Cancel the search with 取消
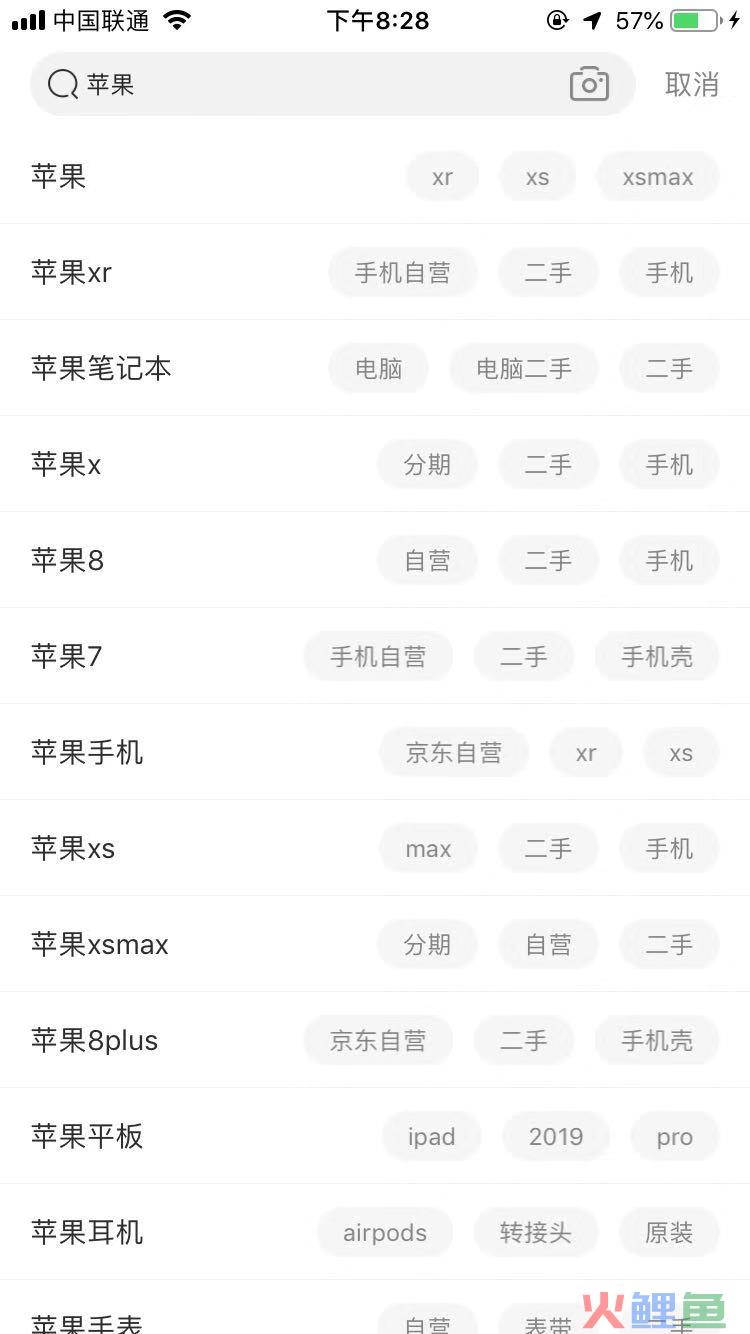Screen dimensions: 750x1334 [692, 85]
